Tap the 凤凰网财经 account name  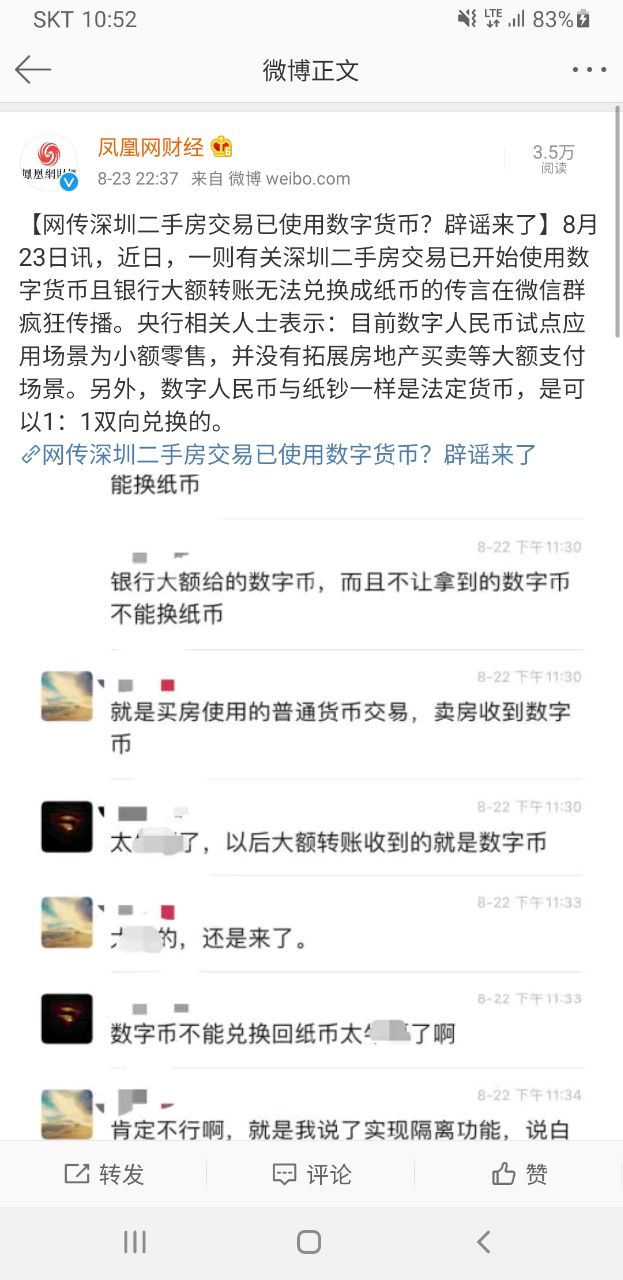[151, 148]
